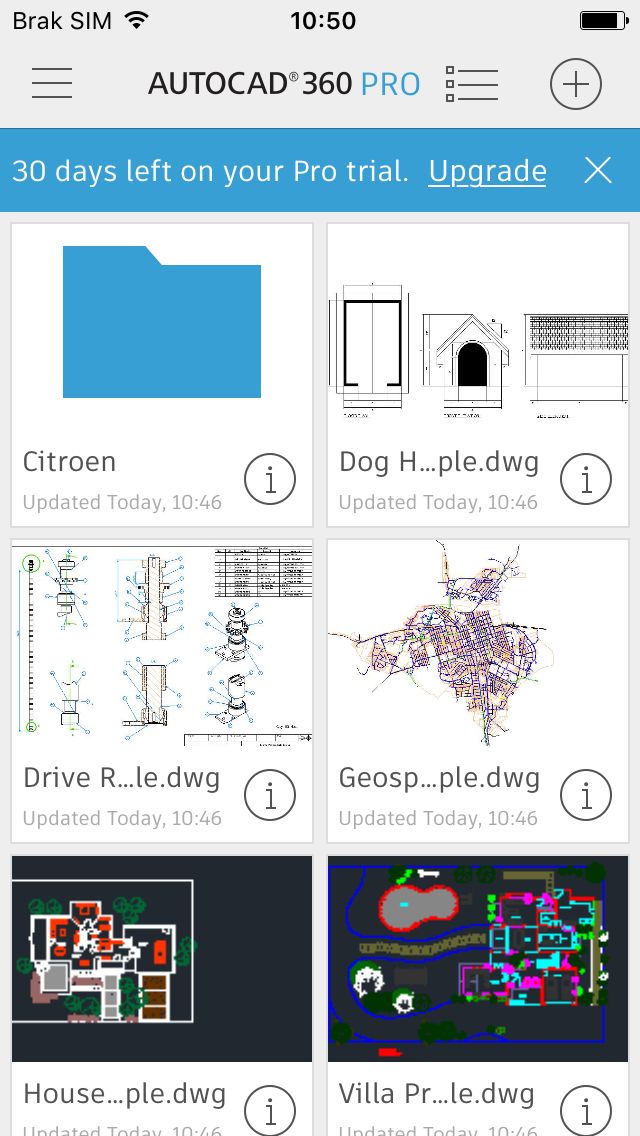The width and height of the screenshot is (640, 1136).
Task: Show info for the Citroen folder
Action: [270, 479]
